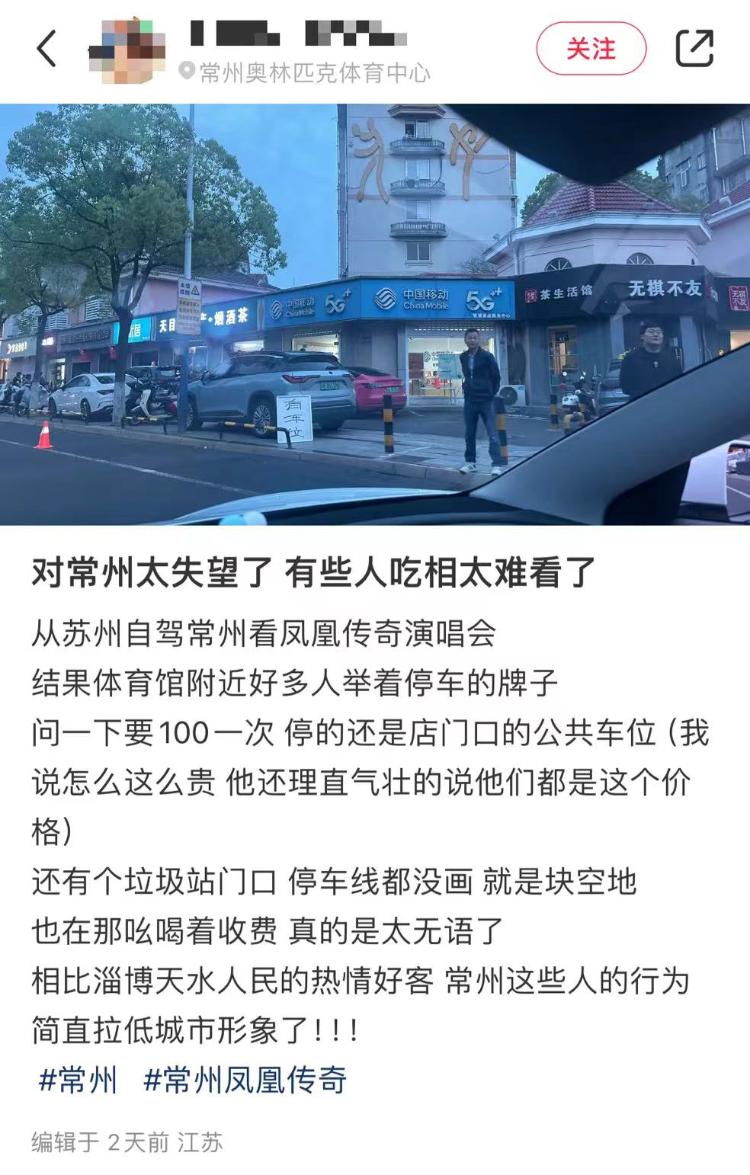Open the #常州 hashtag
The image size is (750, 1175).
pos(77,1081)
